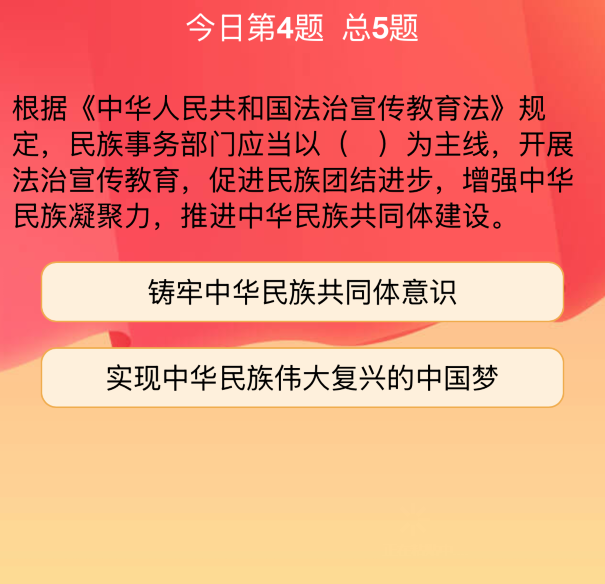Viewport: 605px width, 584px height.
Task: Select answer 铸牢中华民族共同体意识
Action: point(302,292)
